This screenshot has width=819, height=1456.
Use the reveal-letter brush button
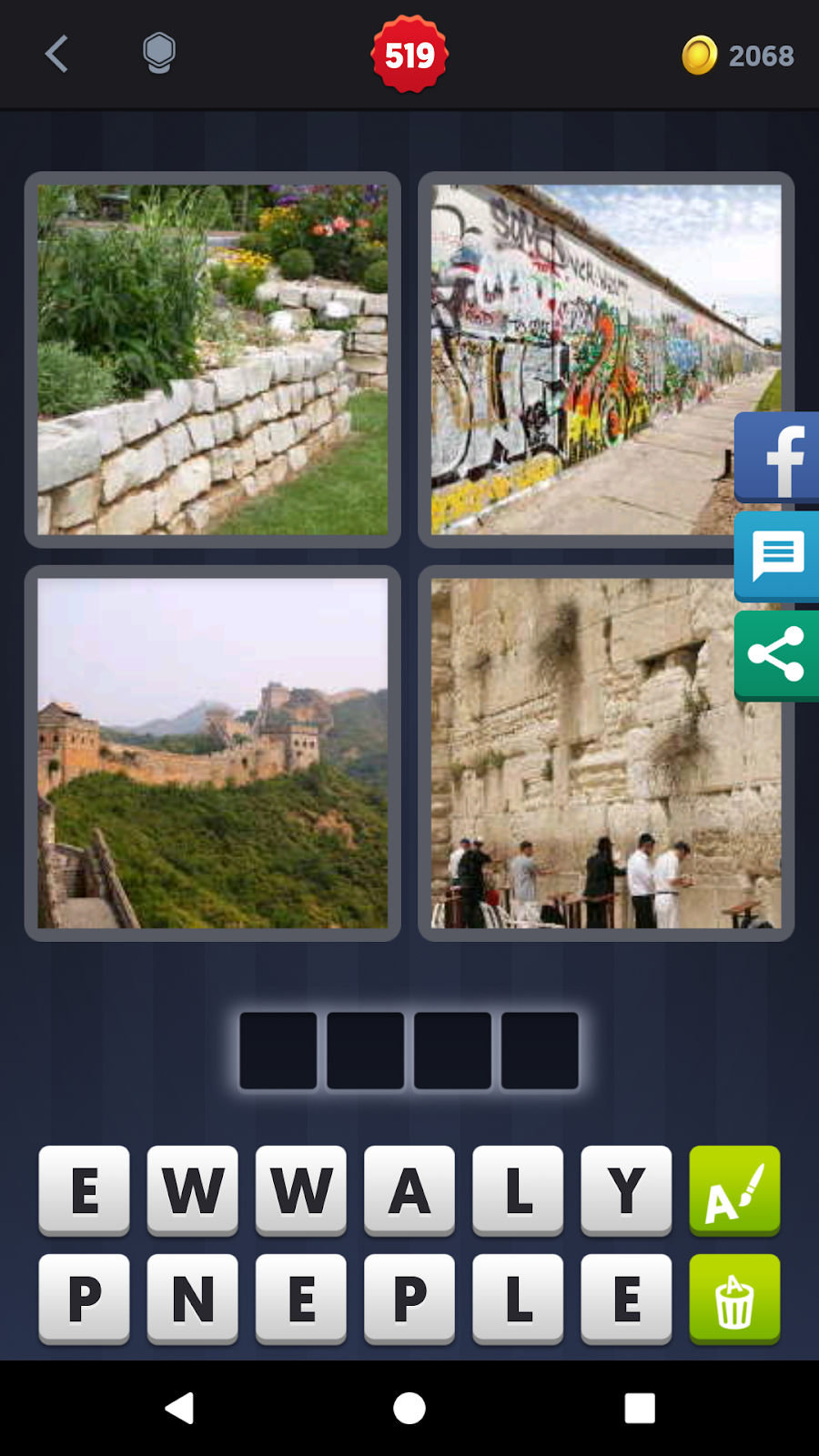click(734, 1190)
